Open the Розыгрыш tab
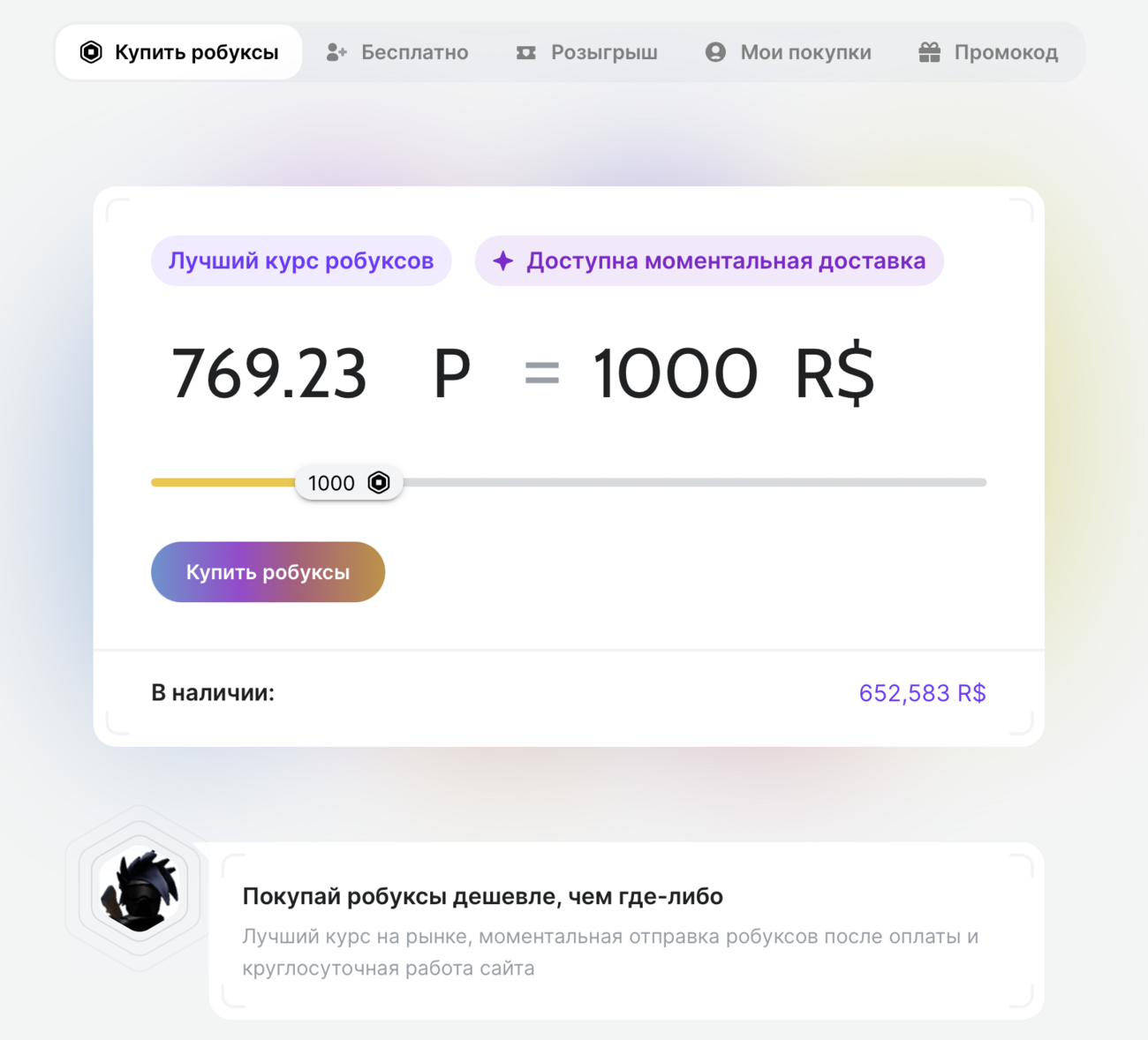The width and height of the screenshot is (1148, 1040). click(x=587, y=52)
